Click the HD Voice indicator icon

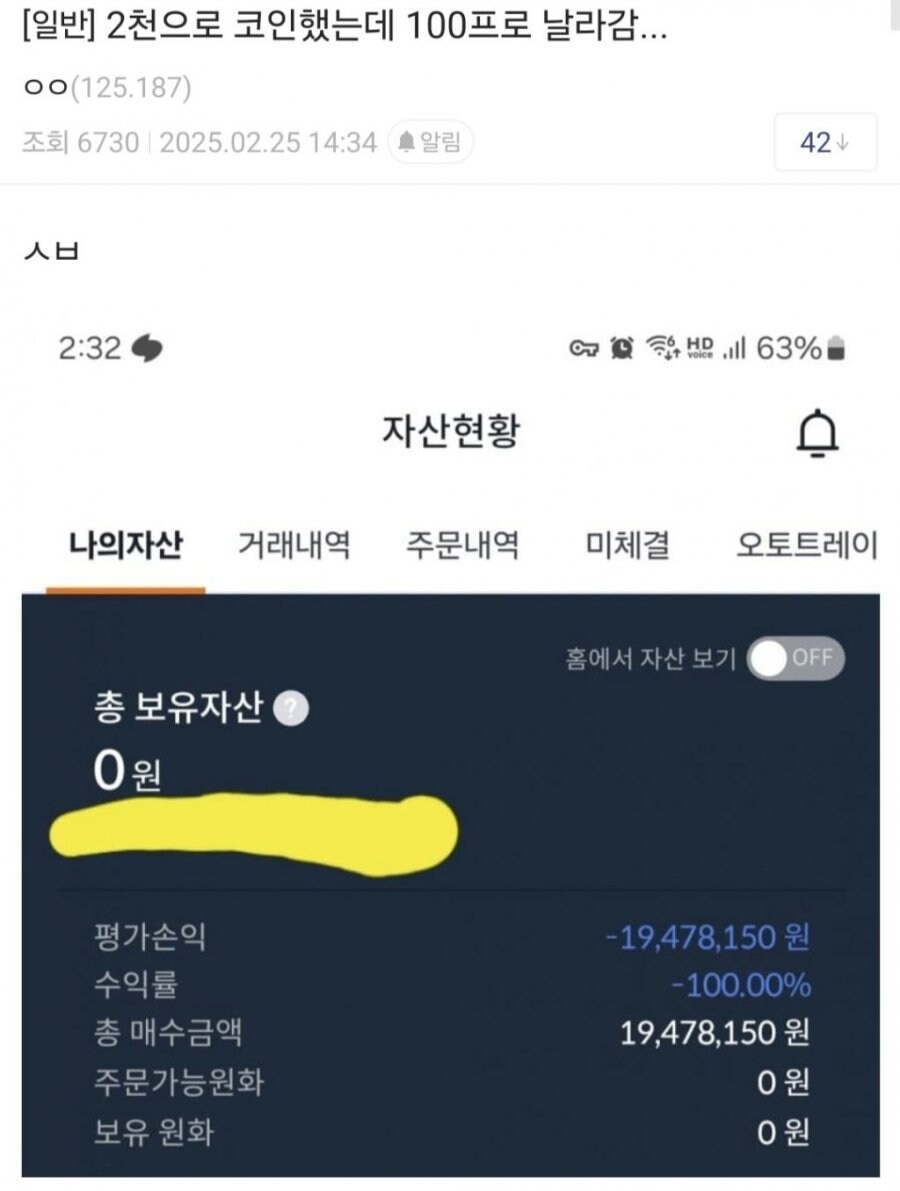tap(703, 347)
